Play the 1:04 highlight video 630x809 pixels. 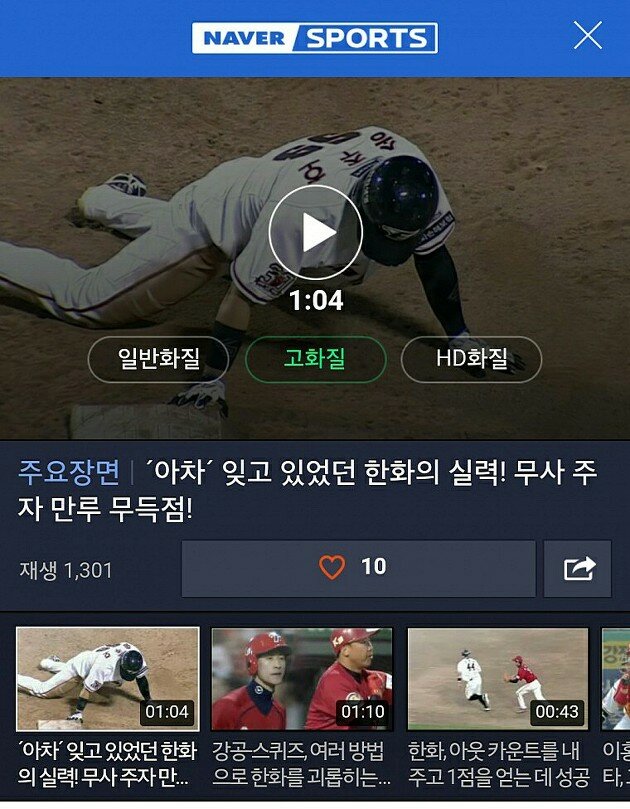pos(315,232)
